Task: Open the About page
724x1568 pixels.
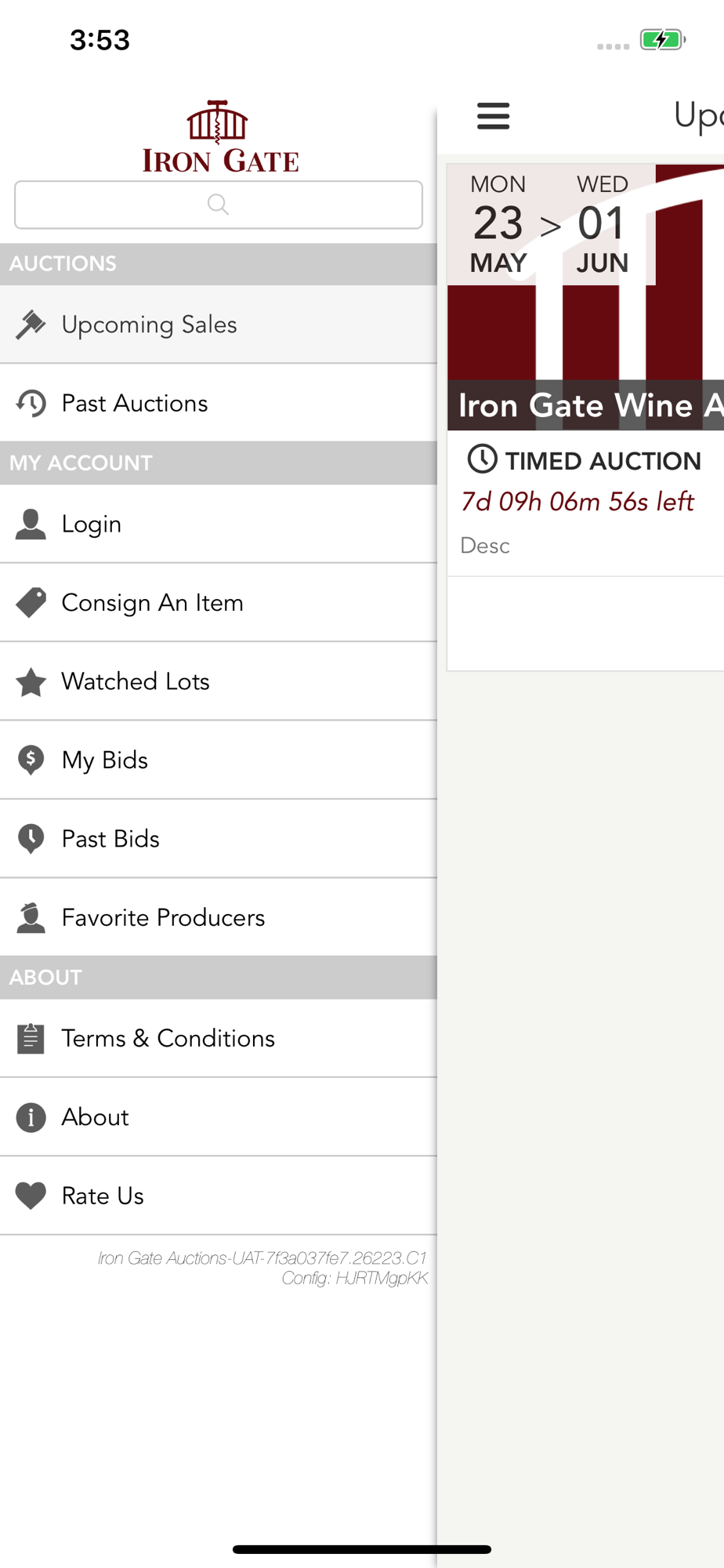Action: pyautogui.click(x=219, y=1117)
